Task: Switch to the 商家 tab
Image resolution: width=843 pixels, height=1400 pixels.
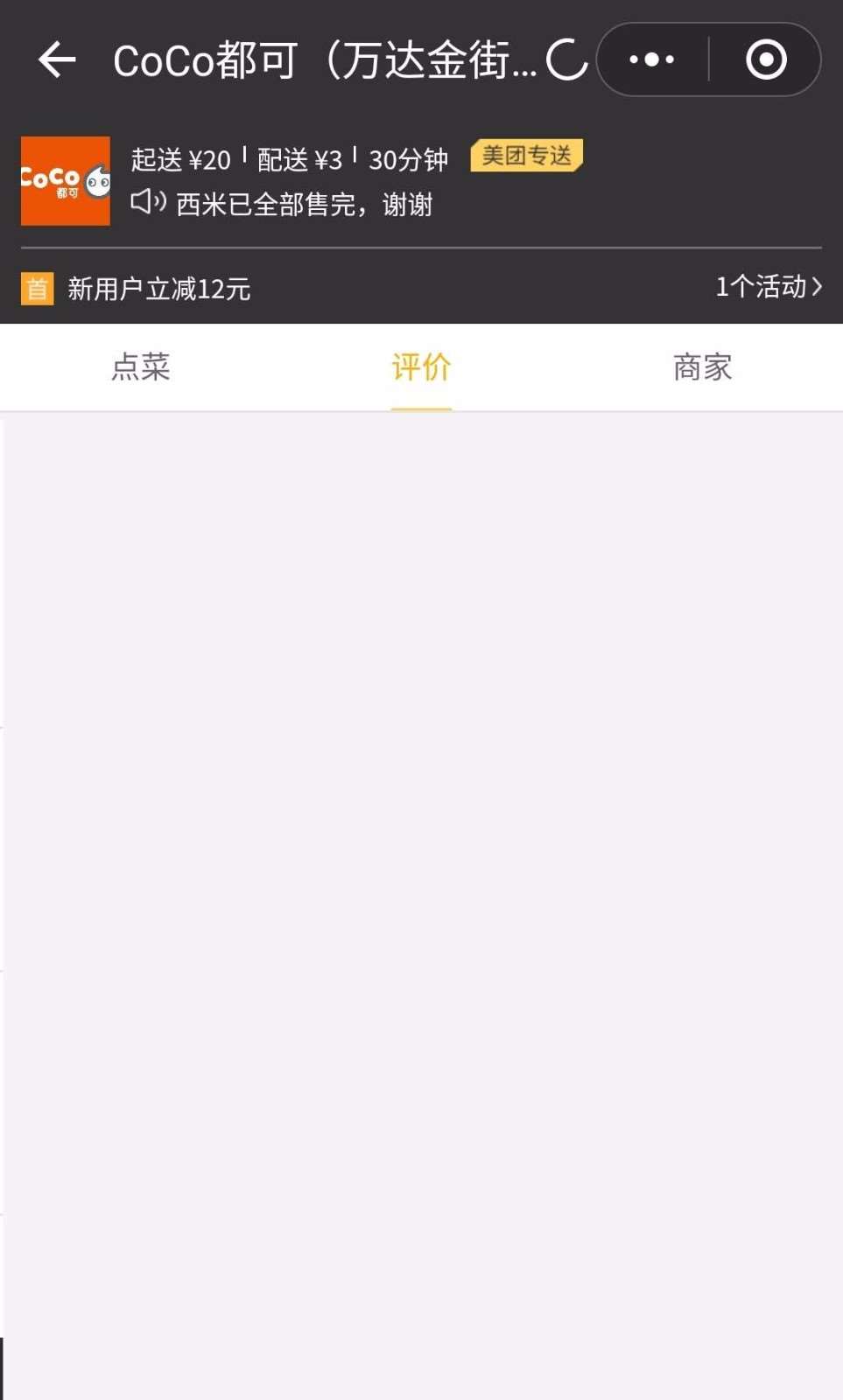Action: (x=702, y=367)
